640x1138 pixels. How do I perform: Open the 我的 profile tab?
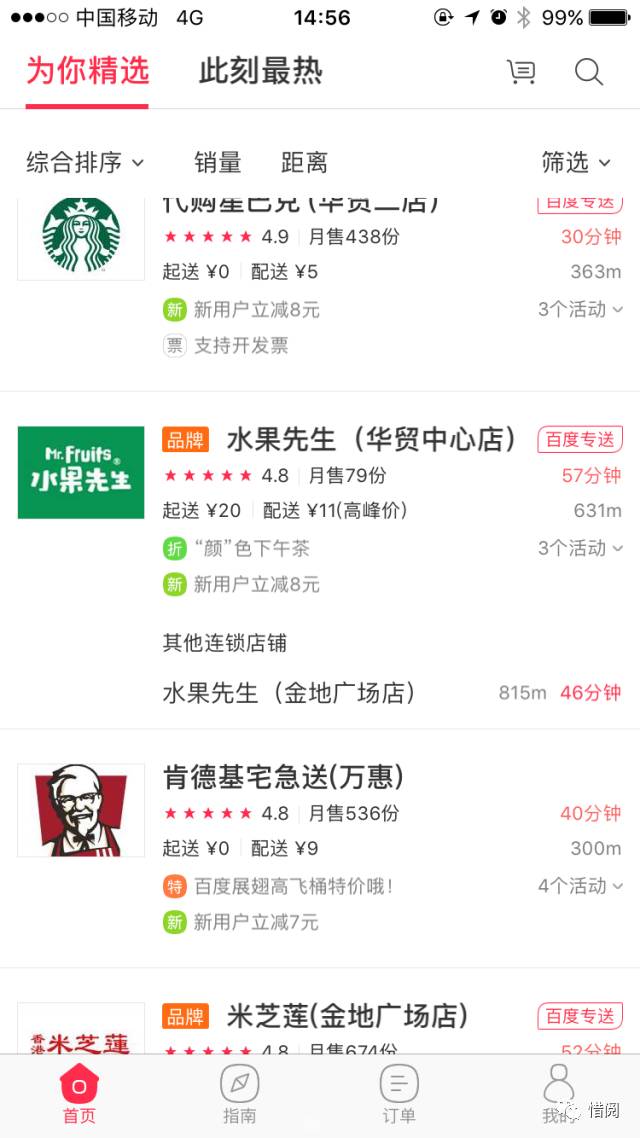click(559, 1096)
